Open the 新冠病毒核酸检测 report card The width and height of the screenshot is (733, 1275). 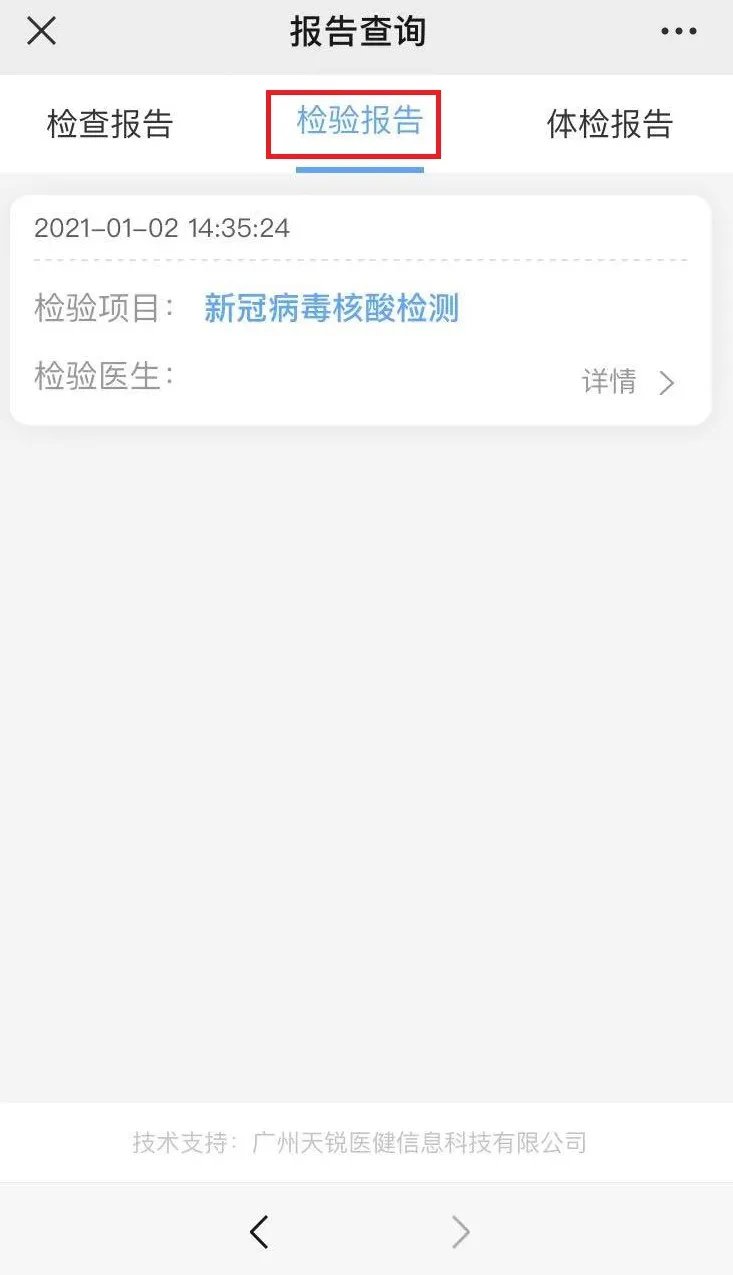360,310
